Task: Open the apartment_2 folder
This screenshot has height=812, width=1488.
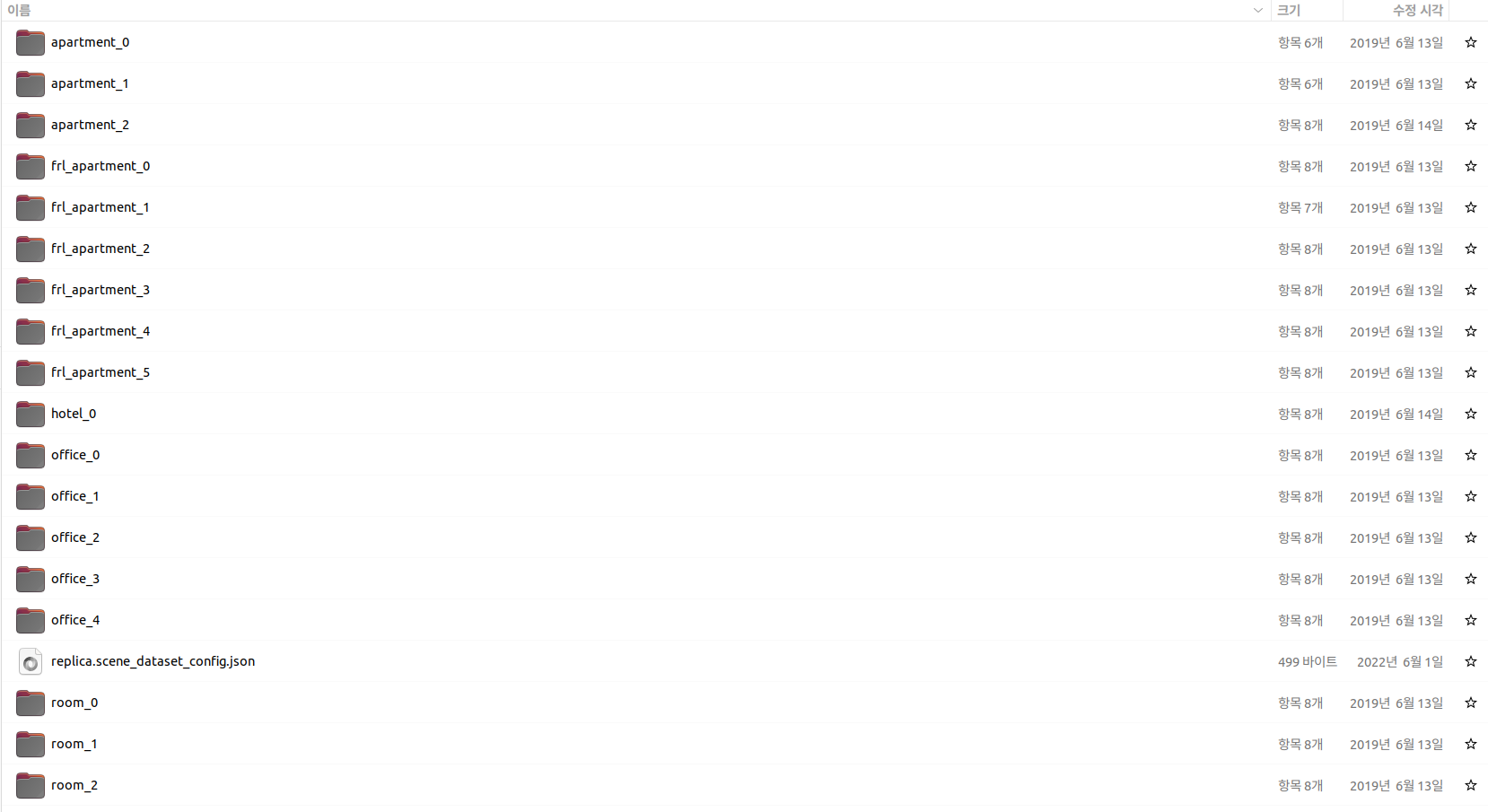Action: point(90,125)
